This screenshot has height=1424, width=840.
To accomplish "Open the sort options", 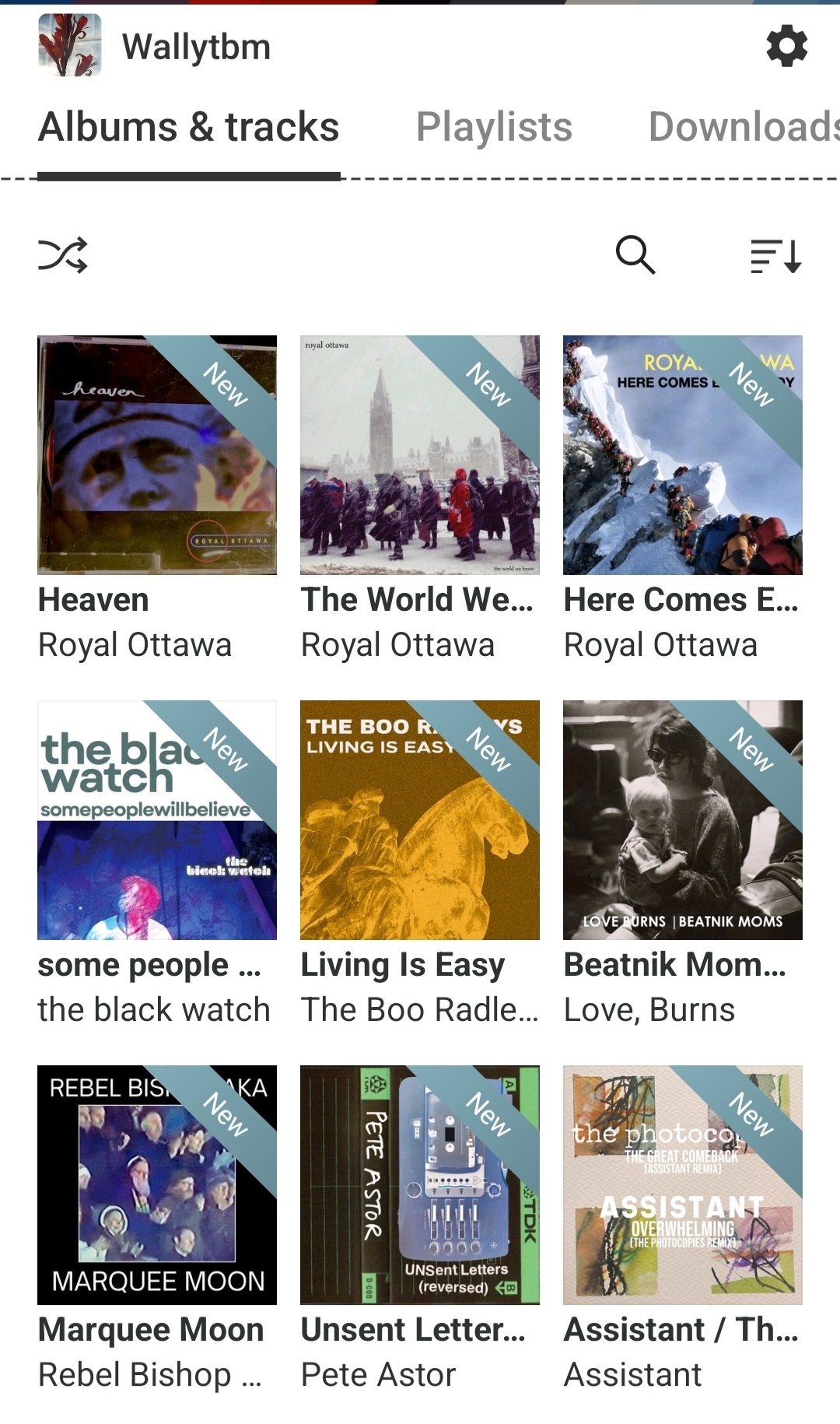I will tap(775, 255).
